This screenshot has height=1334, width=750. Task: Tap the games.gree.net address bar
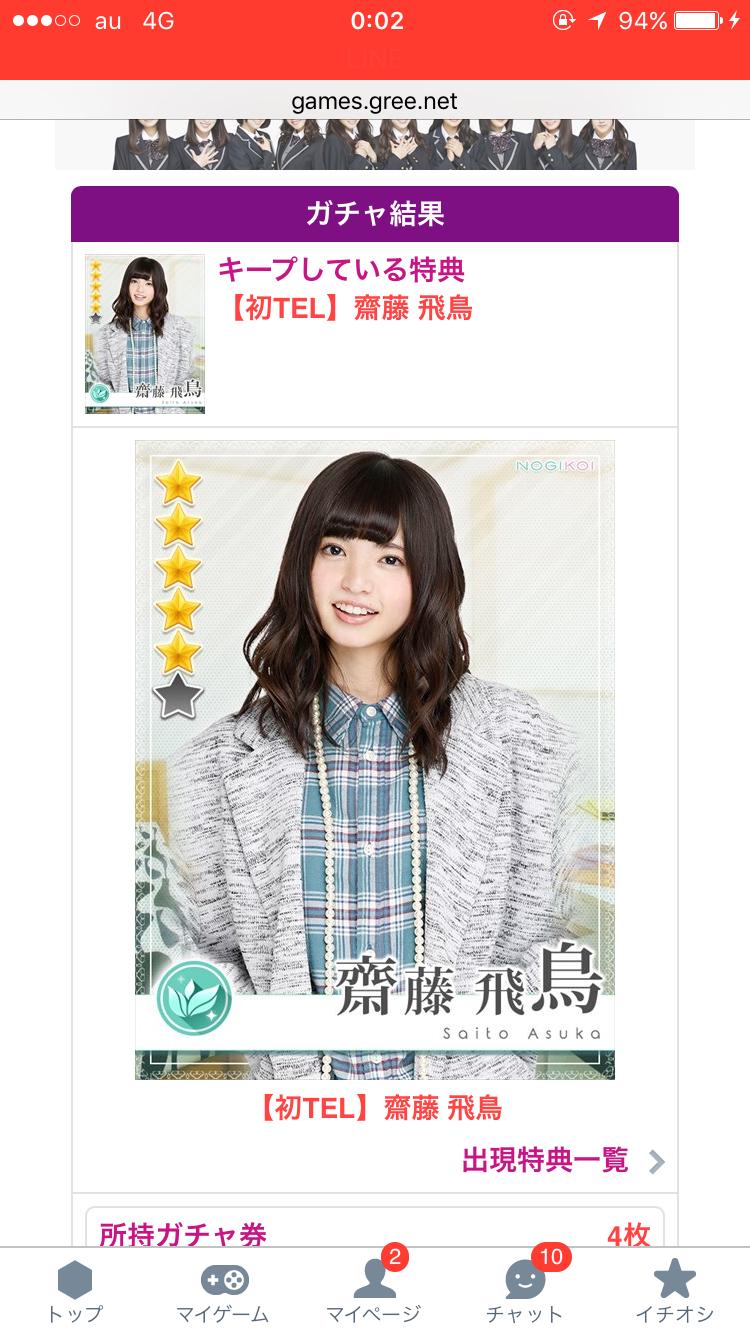[x=375, y=101]
